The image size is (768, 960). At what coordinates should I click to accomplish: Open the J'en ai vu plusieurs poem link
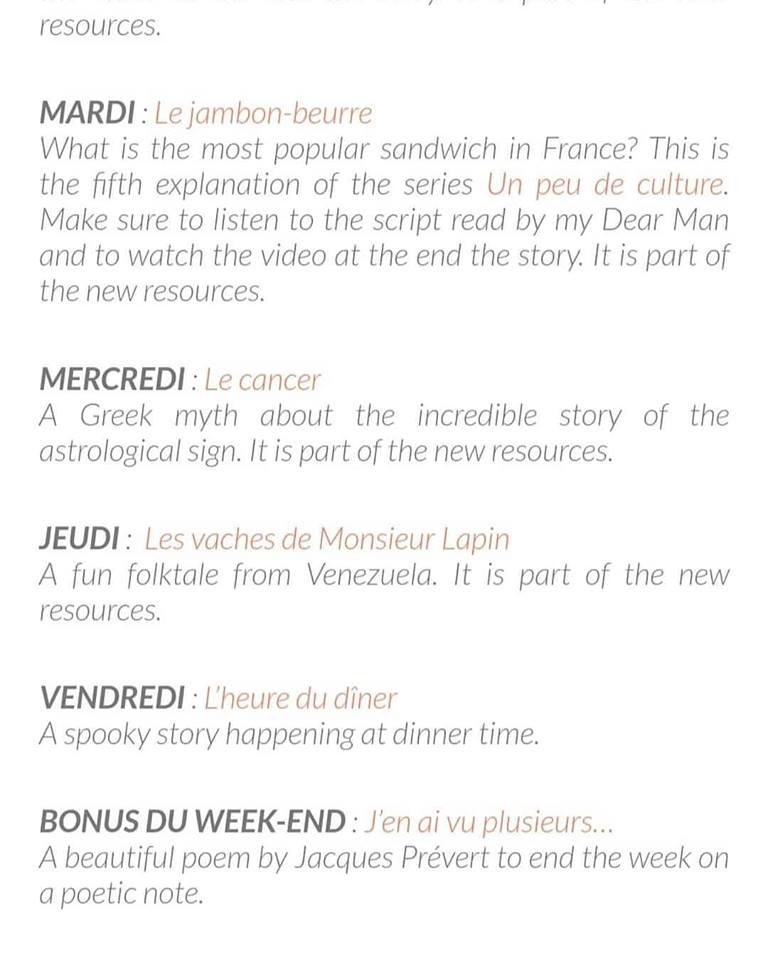tap(488, 823)
